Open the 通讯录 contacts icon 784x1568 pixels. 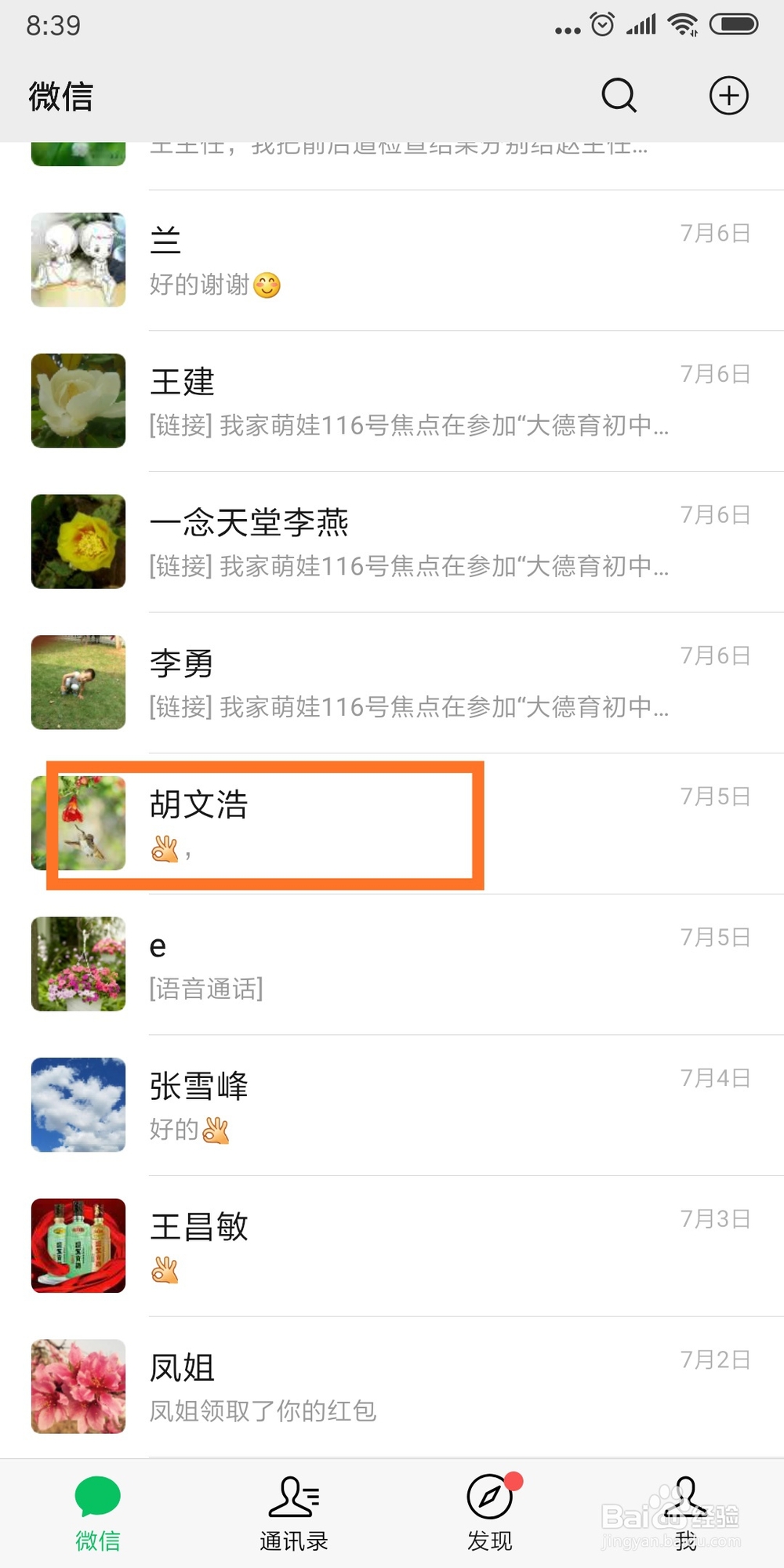click(x=293, y=1495)
